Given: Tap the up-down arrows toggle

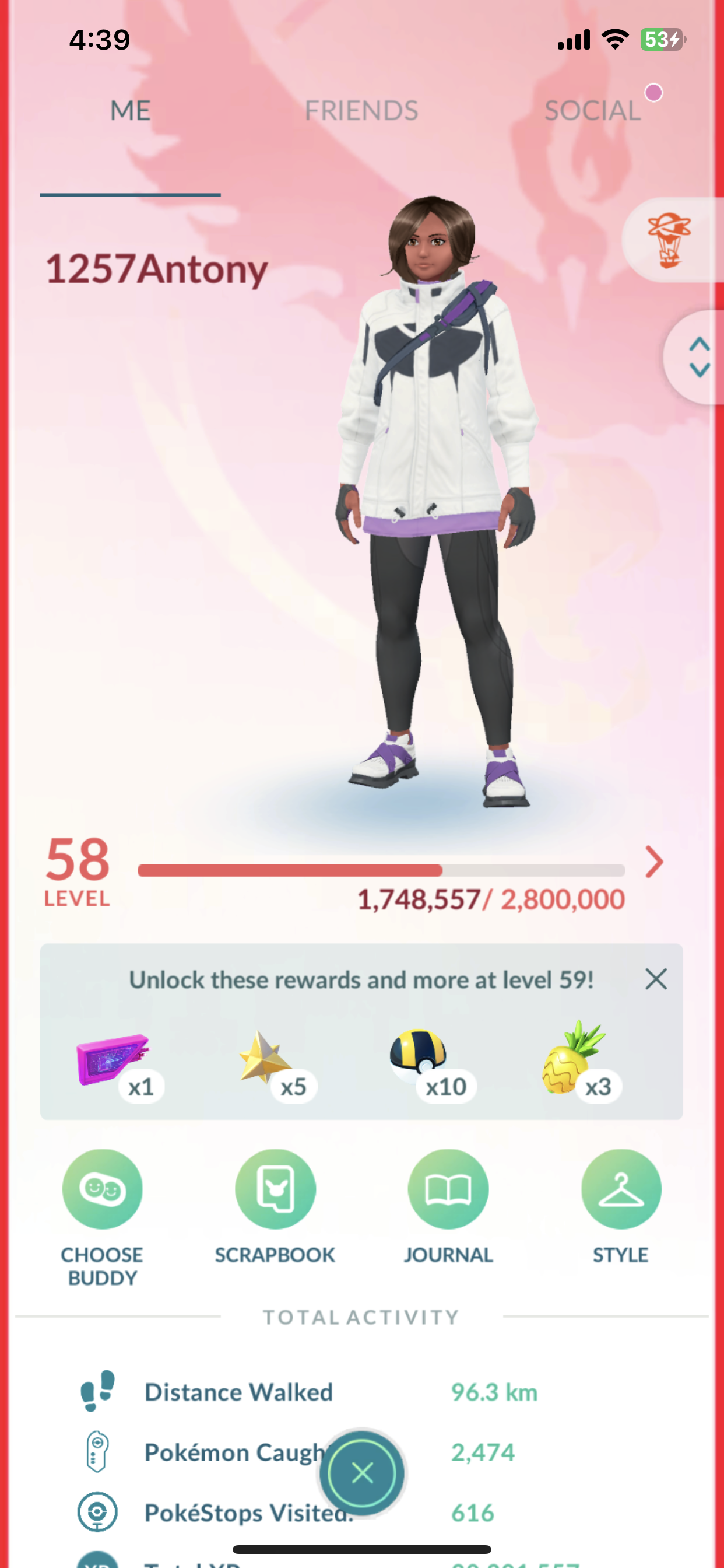Looking at the screenshot, I should point(698,358).
